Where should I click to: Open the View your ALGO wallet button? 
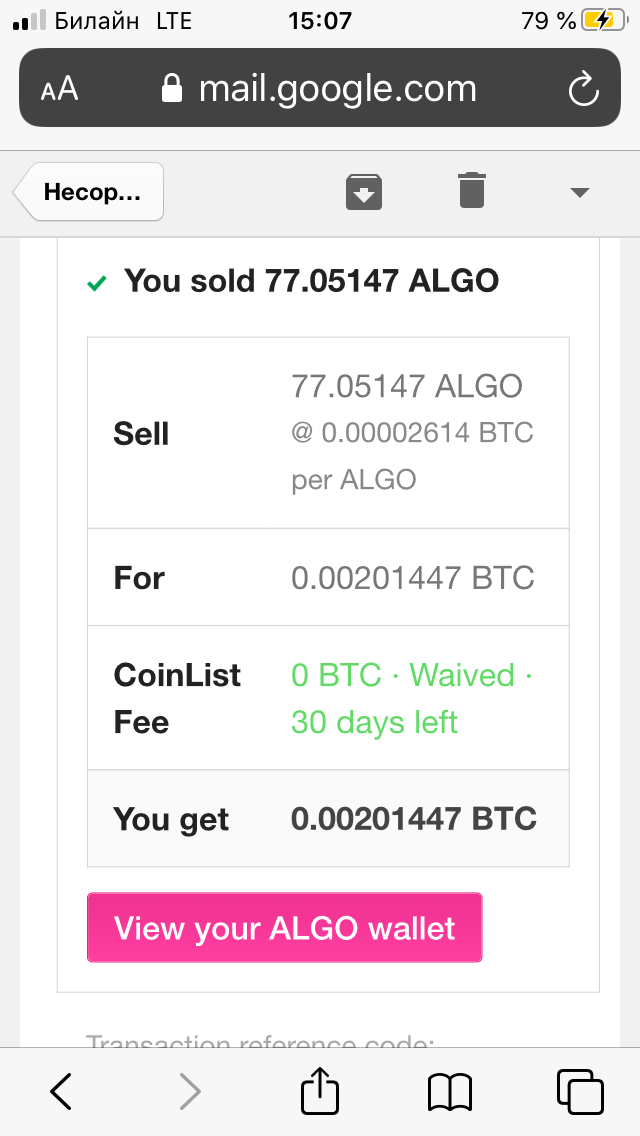point(284,927)
